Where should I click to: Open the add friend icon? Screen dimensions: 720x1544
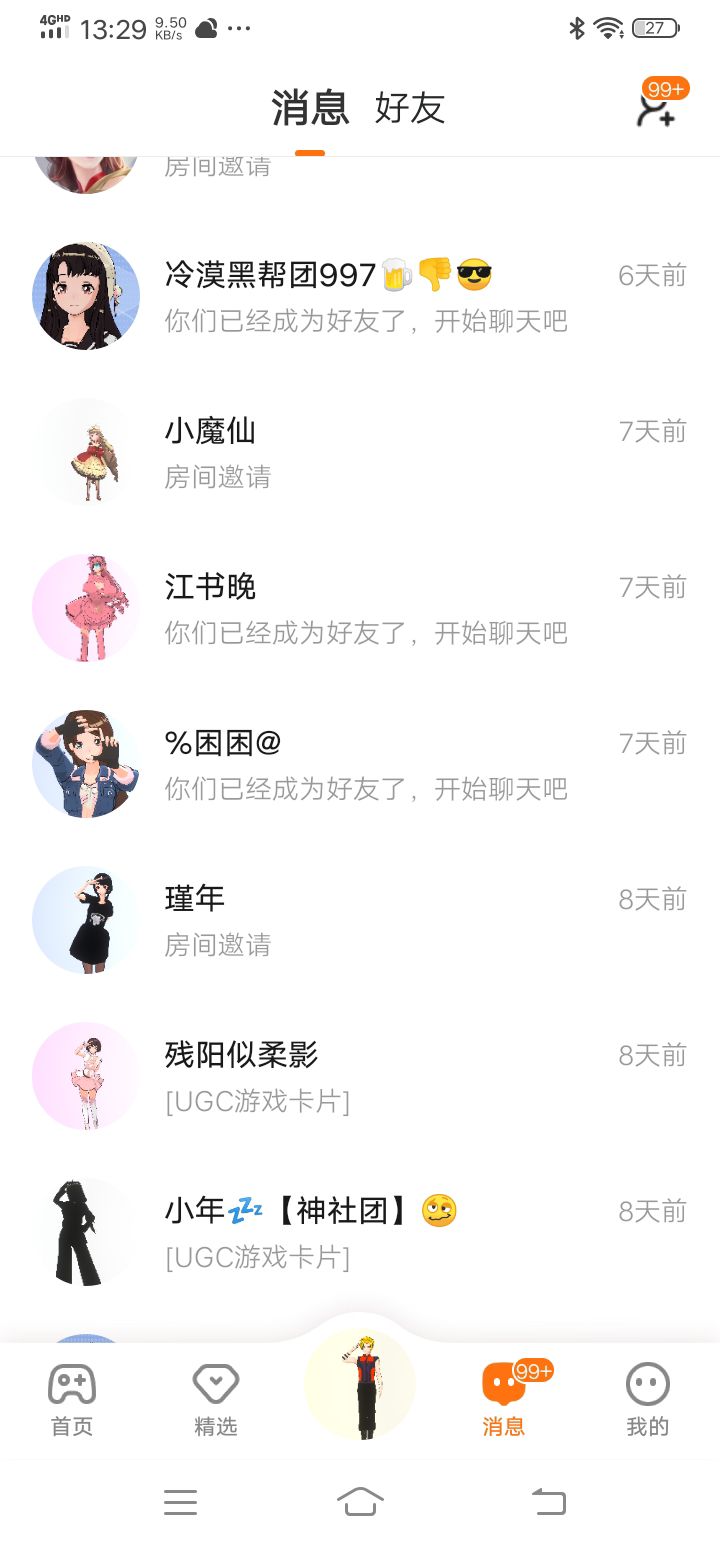point(657,109)
